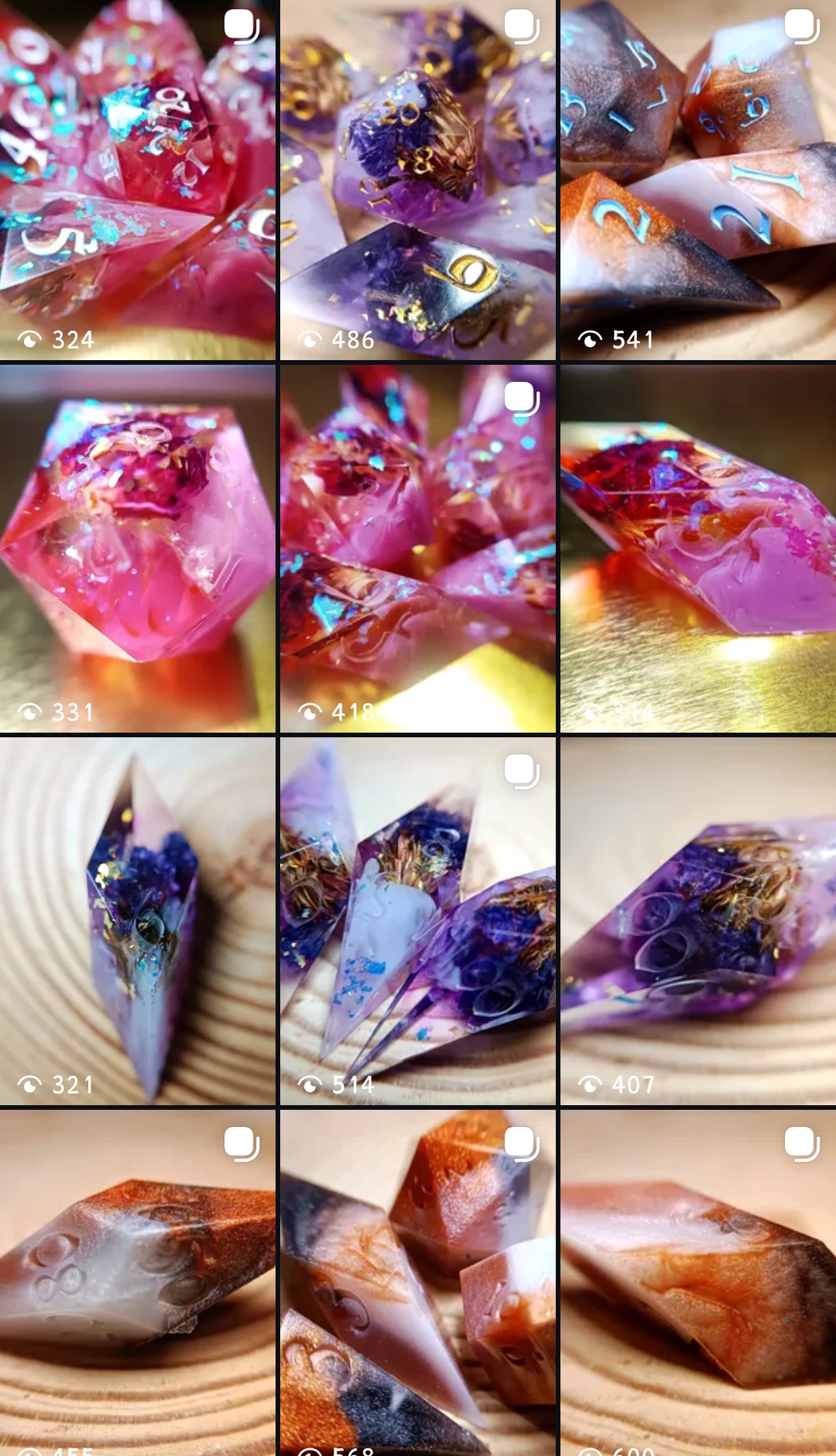Open the pink dice post with 324 views
Screen dimensions: 836x1456
(x=138, y=180)
